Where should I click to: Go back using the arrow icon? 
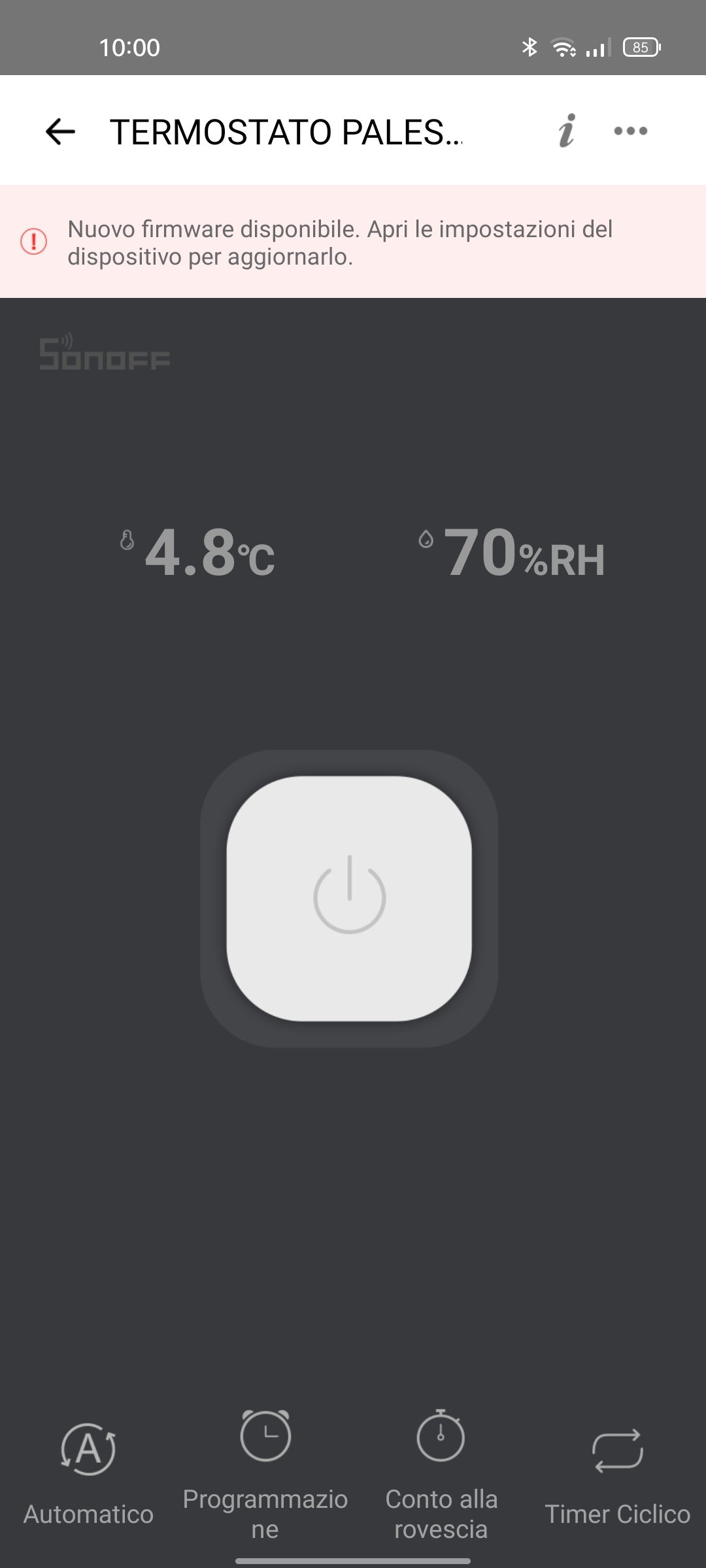pyautogui.click(x=60, y=131)
